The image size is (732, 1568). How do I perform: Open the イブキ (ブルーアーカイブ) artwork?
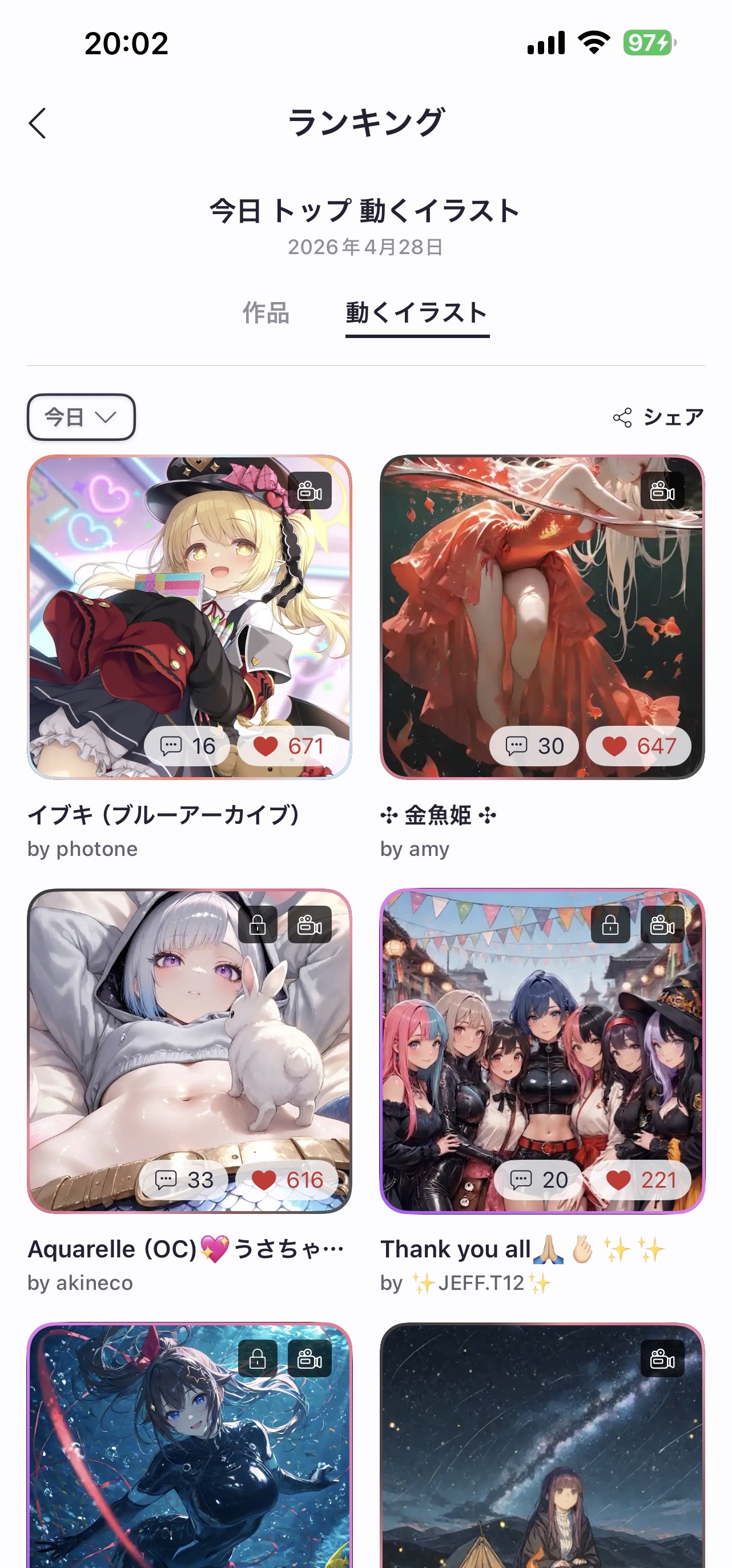tap(189, 617)
